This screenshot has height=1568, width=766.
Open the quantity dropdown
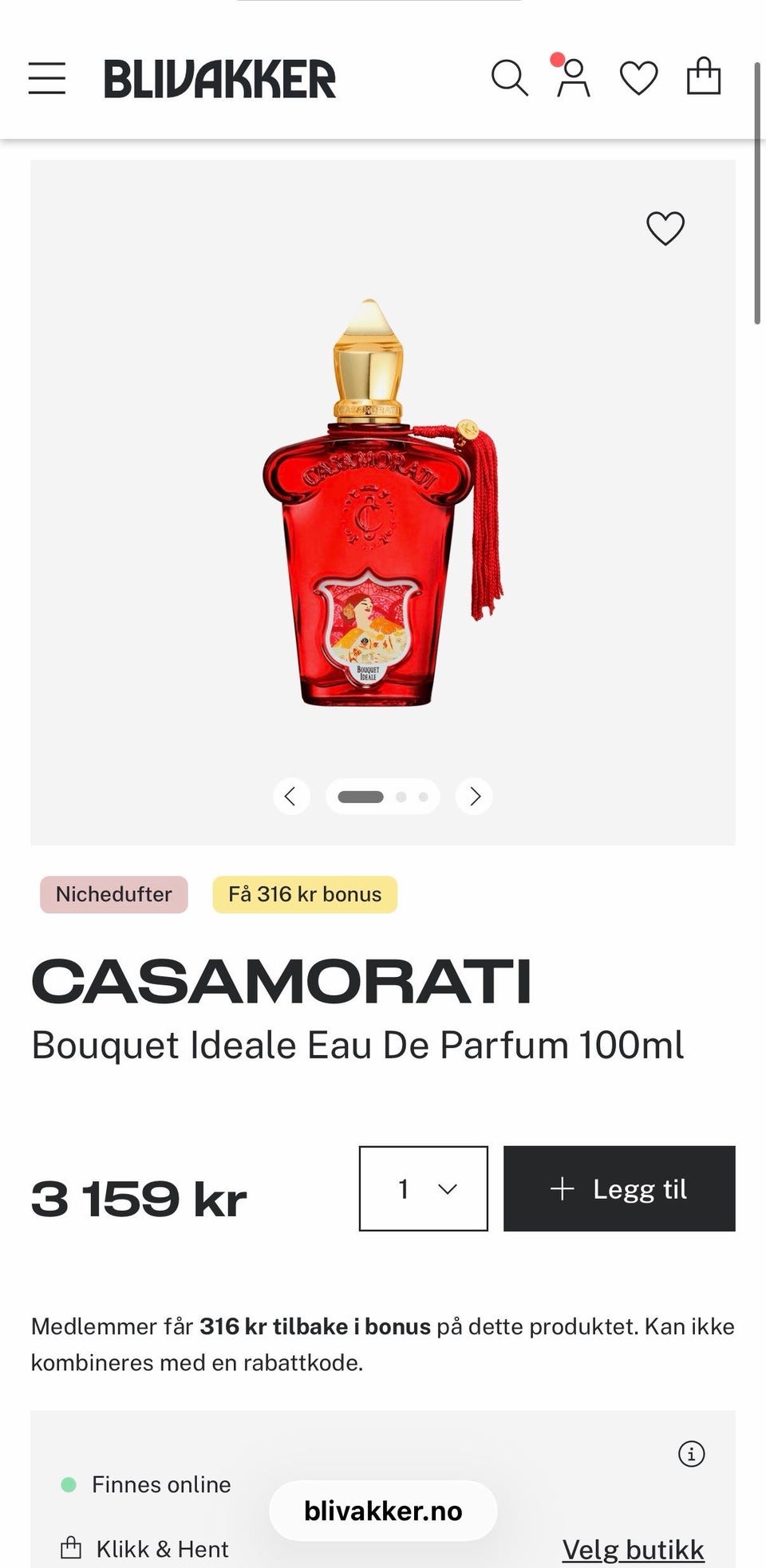click(424, 1188)
